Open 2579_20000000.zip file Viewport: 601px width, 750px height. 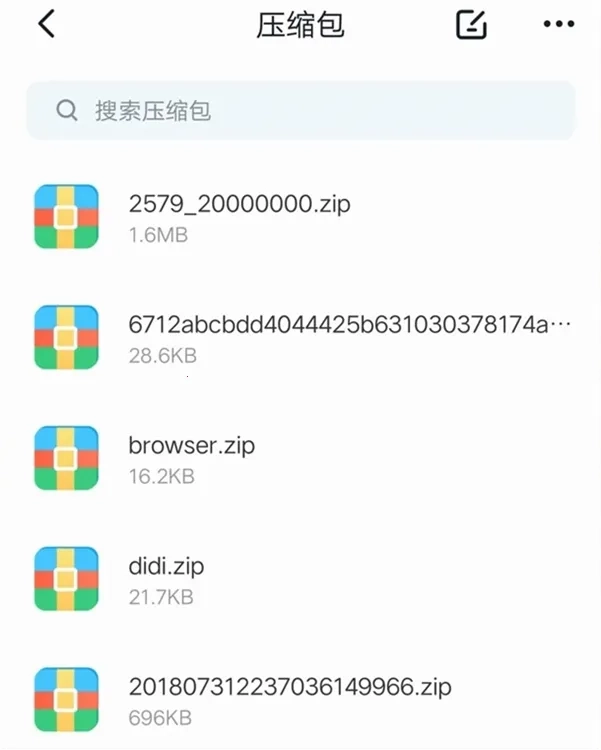pyautogui.click(x=240, y=216)
